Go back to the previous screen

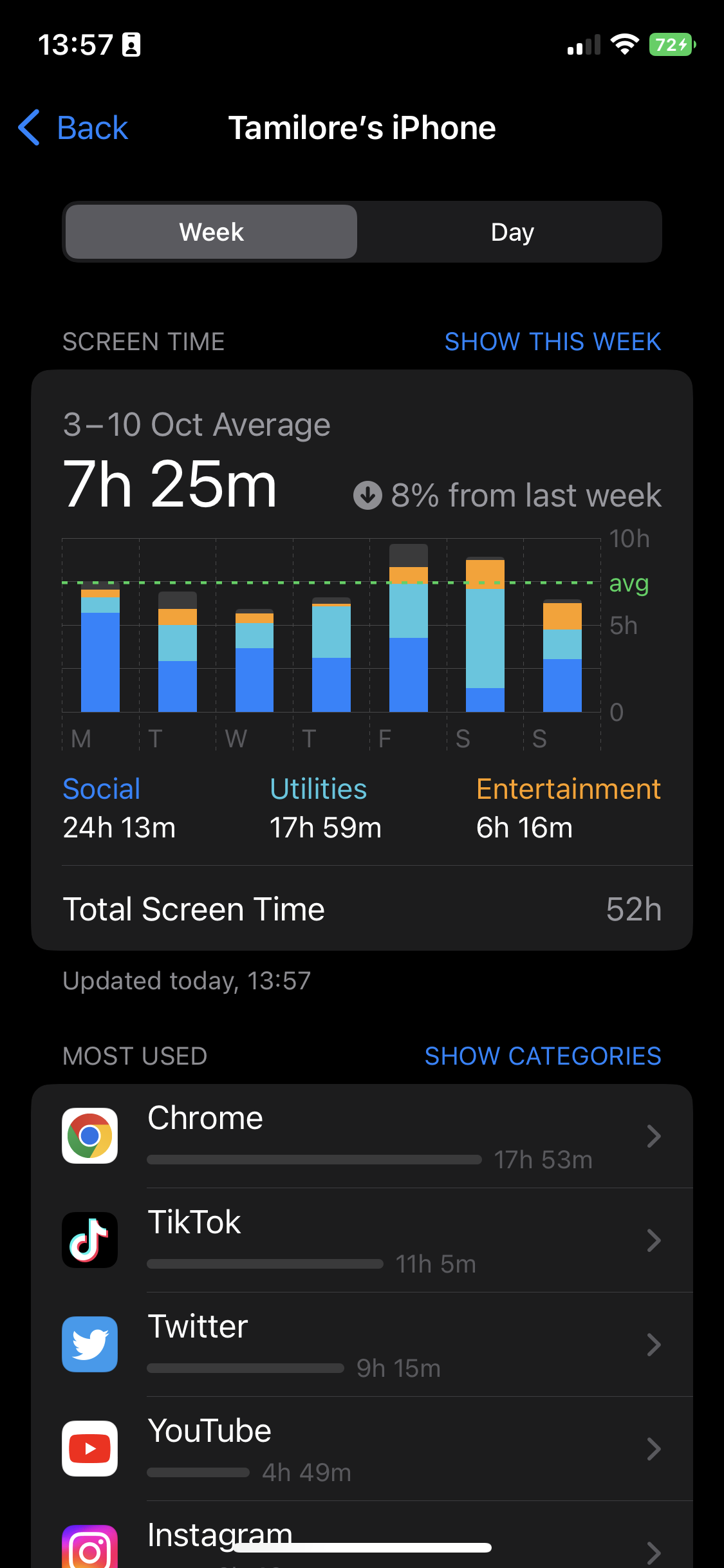tap(74, 127)
